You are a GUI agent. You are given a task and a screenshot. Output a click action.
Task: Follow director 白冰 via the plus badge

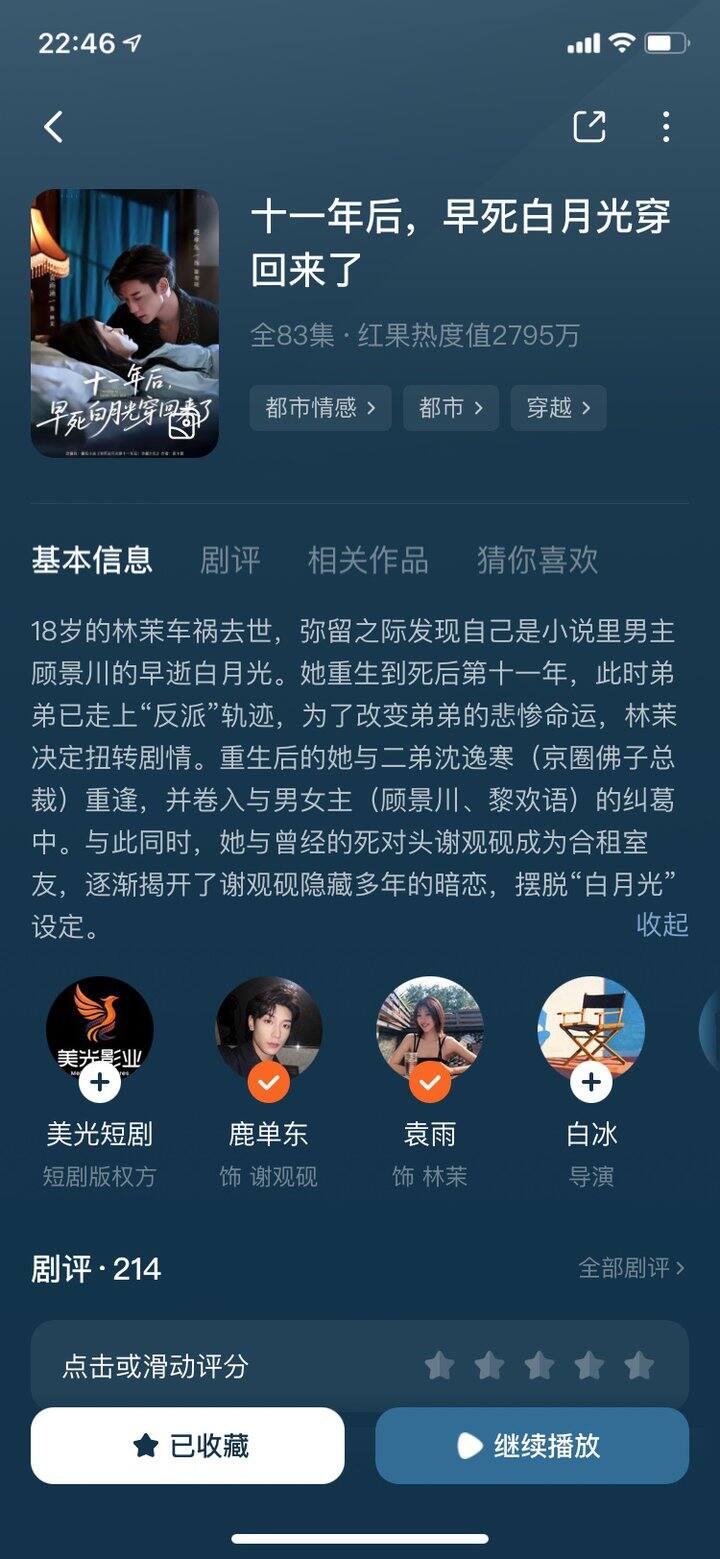click(591, 1082)
